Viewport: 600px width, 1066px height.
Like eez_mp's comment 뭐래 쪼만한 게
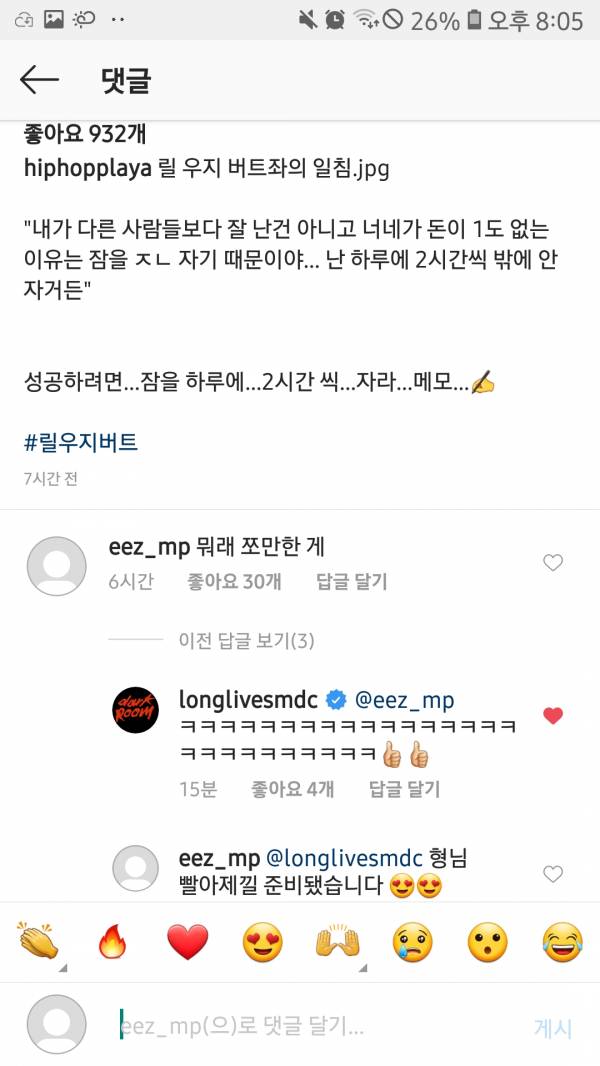(553, 563)
